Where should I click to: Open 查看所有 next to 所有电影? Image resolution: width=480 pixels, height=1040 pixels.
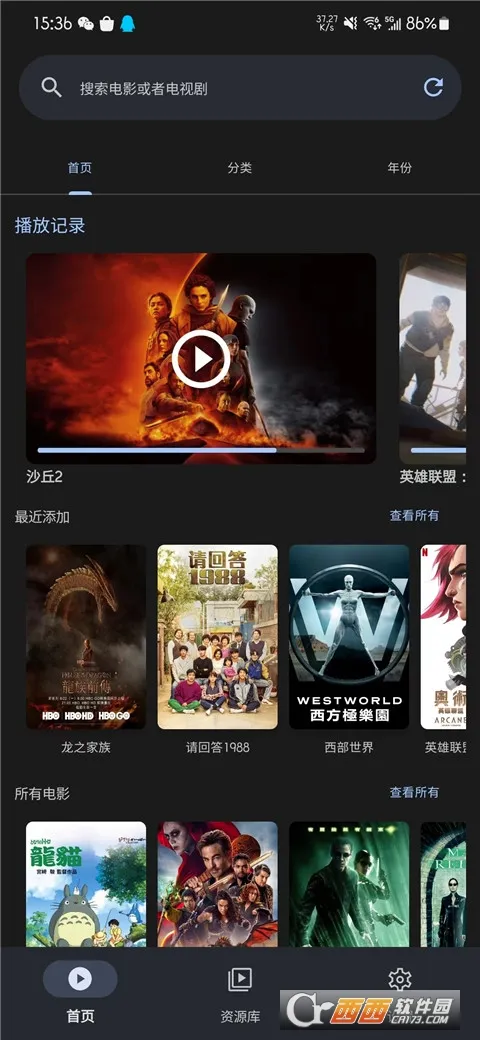(x=414, y=792)
